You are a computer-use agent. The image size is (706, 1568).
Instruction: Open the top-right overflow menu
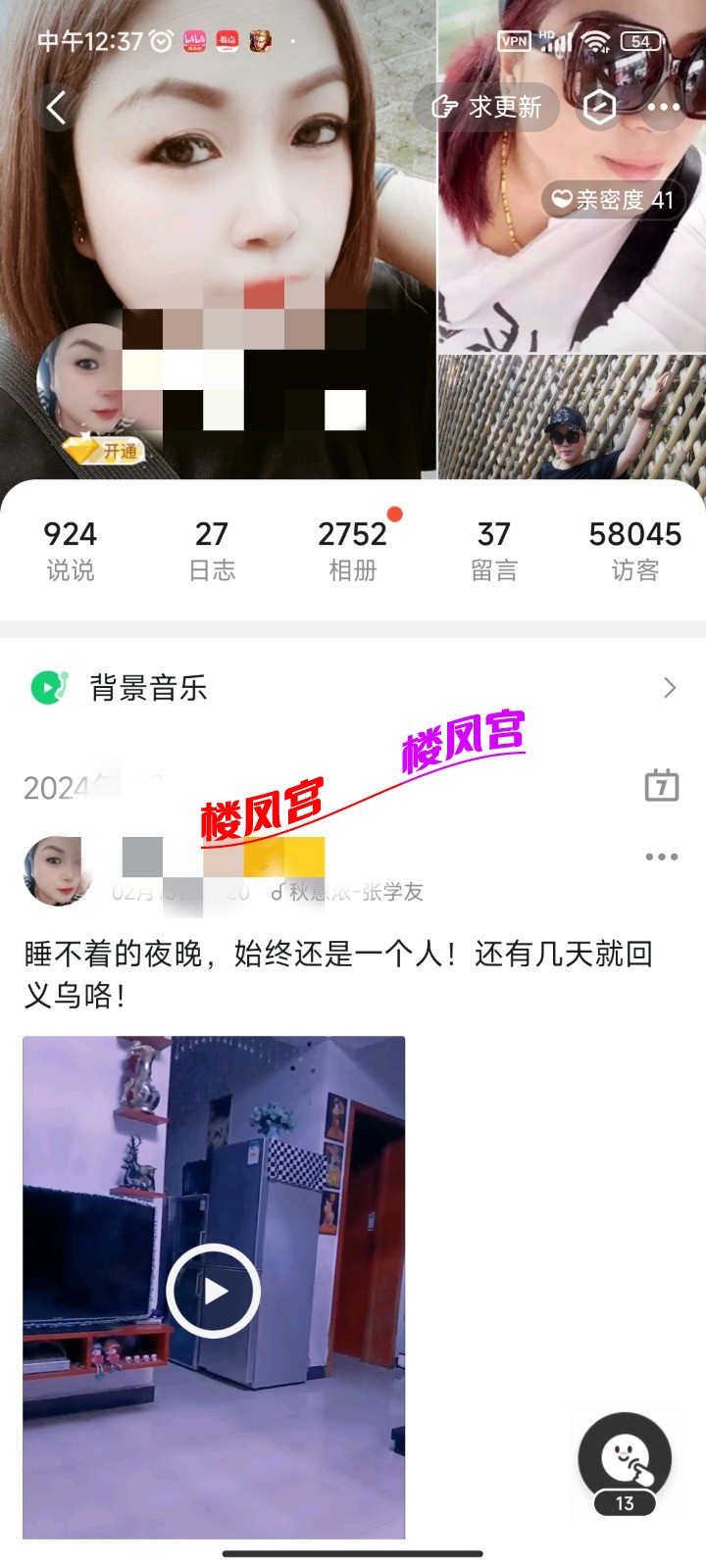[x=664, y=107]
